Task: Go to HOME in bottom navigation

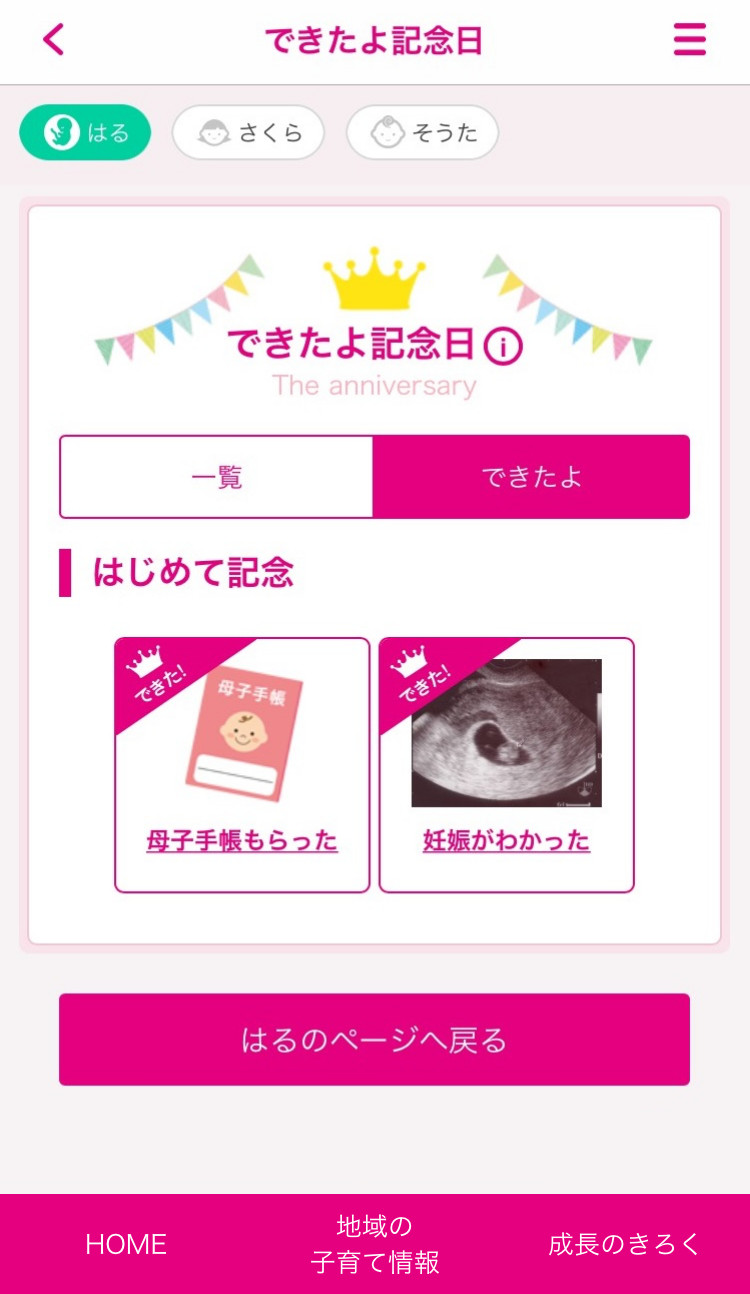Action: tap(126, 1244)
